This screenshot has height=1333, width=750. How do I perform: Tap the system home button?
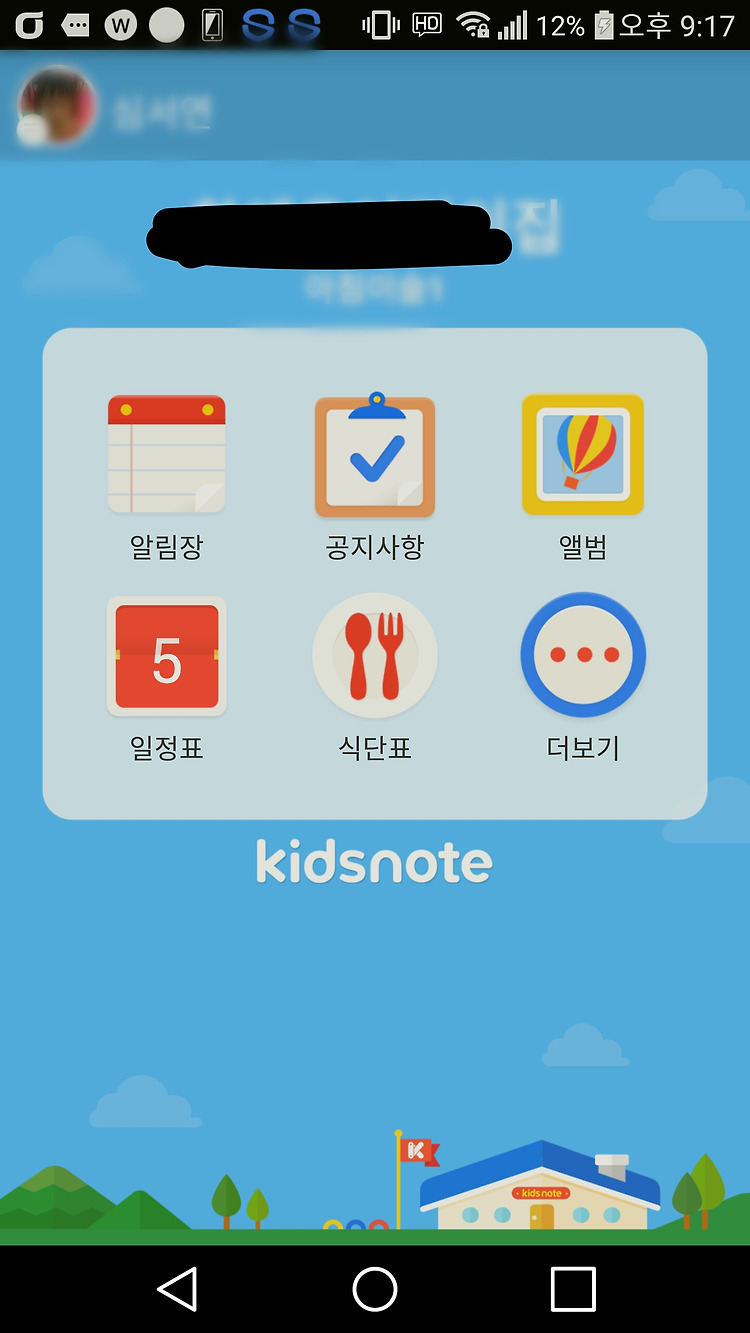click(375, 1289)
